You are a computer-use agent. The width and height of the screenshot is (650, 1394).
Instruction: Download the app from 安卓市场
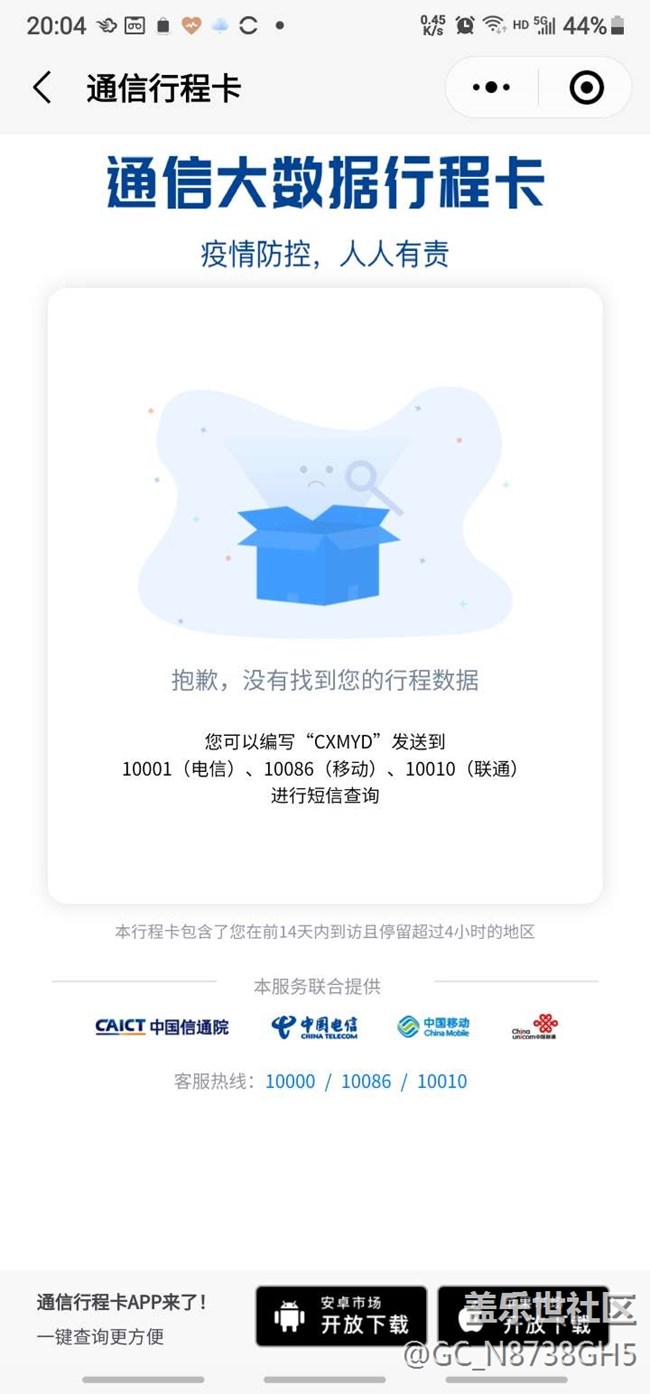tap(341, 1316)
